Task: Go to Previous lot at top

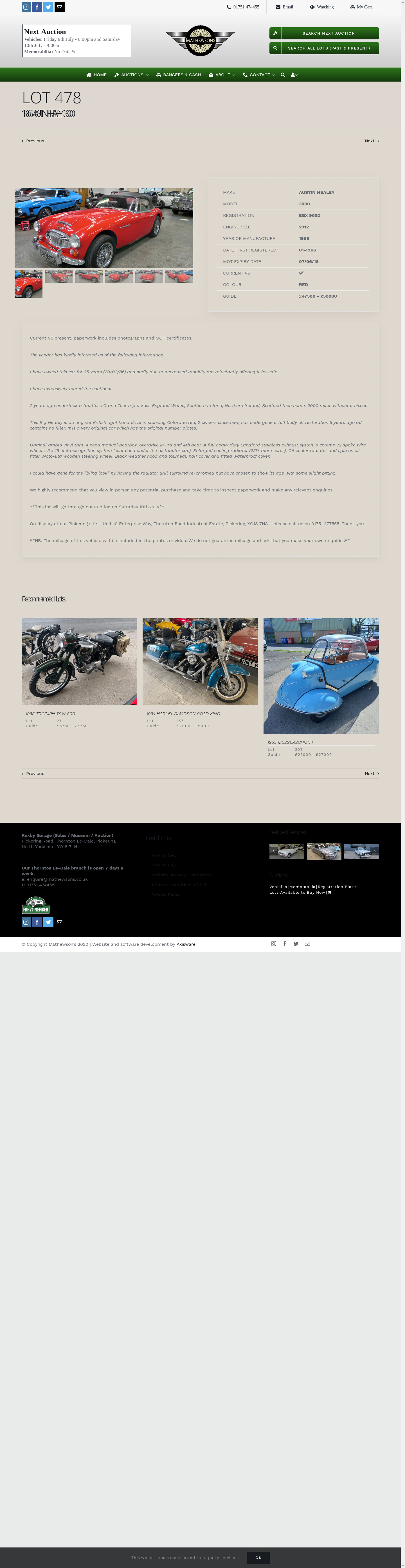Action: pyautogui.click(x=33, y=141)
